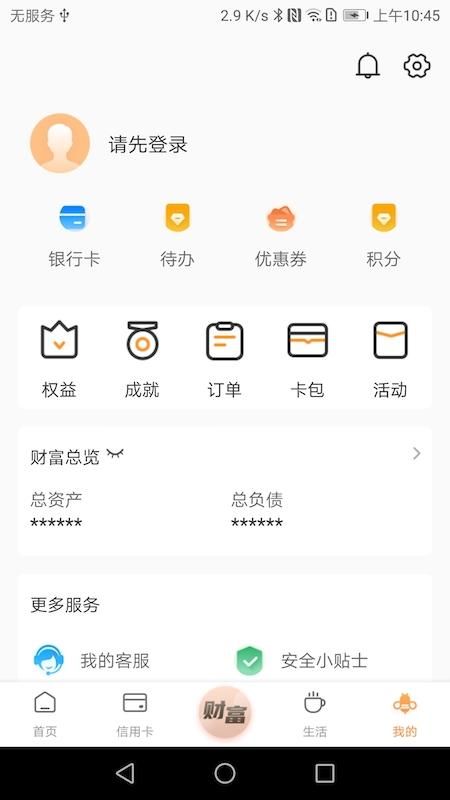Open settings gear icon
This screenshot has height=800, width=450.
(417, 65)
